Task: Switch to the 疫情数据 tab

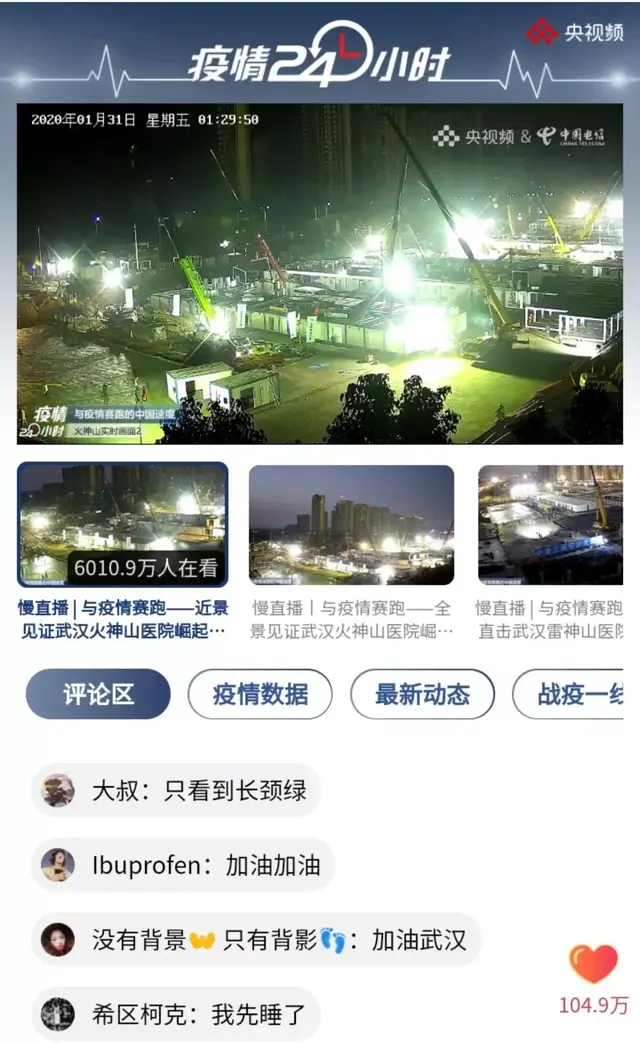Action: [x=259, y=694]
